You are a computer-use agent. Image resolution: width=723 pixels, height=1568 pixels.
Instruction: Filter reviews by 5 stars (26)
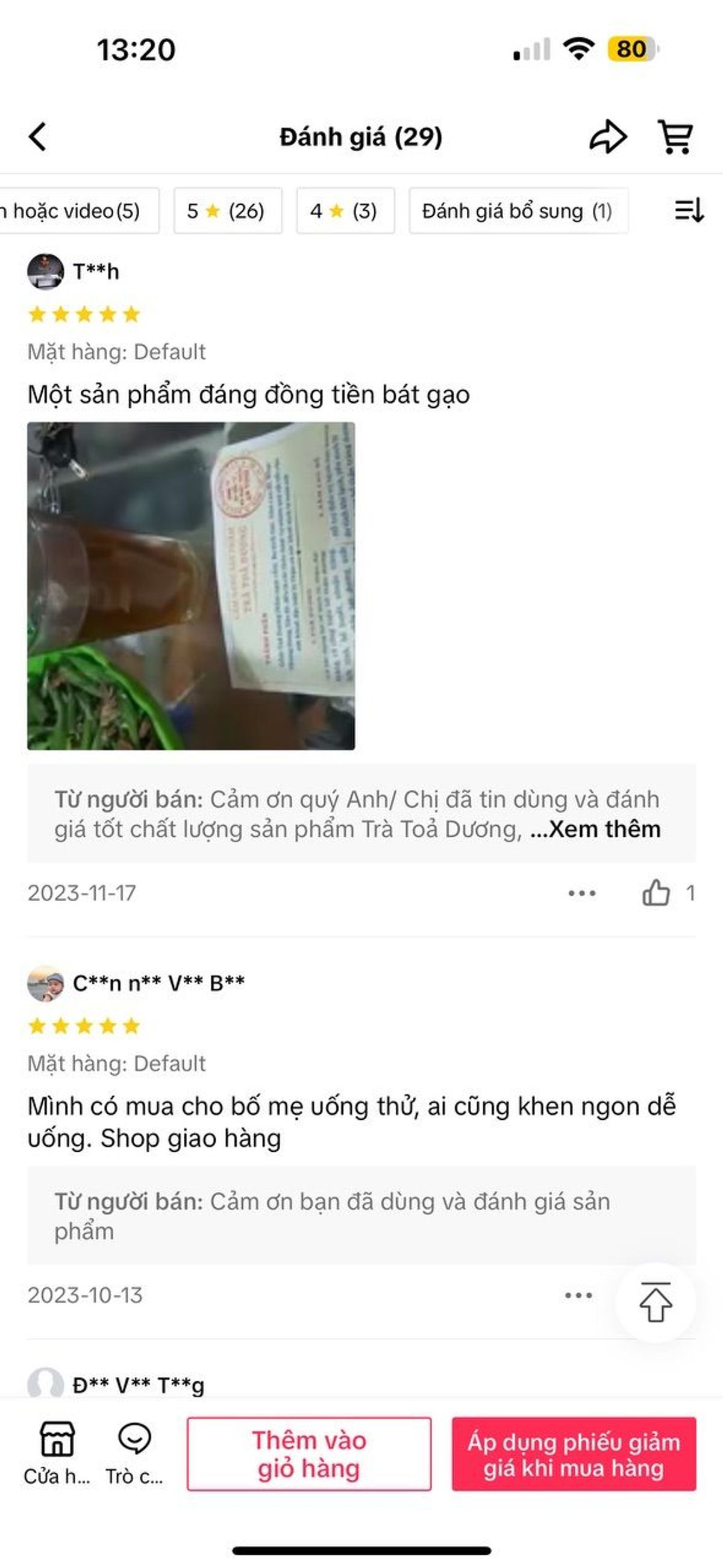coord(228,211)
